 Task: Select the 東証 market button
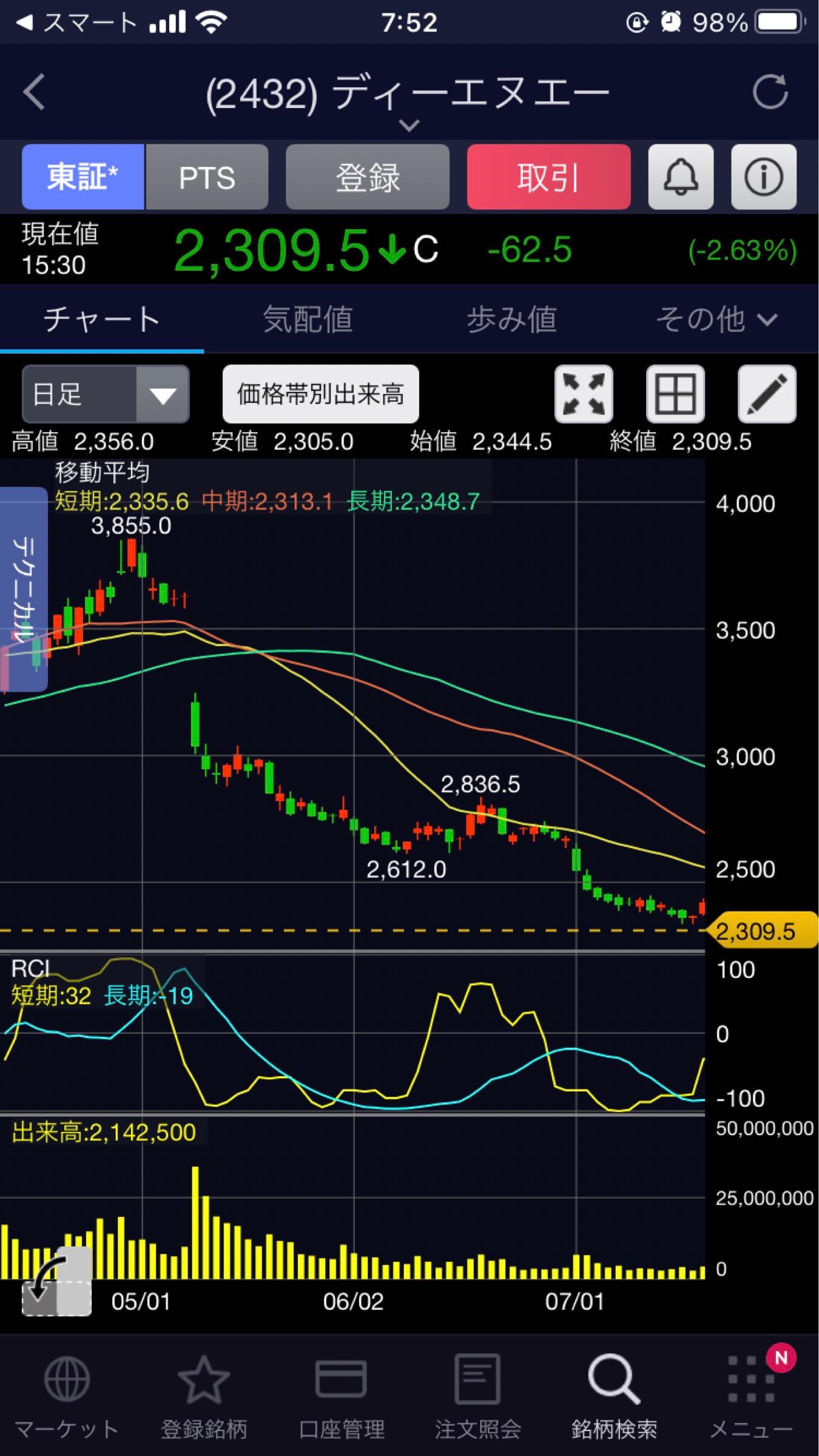tap(83, 177)
